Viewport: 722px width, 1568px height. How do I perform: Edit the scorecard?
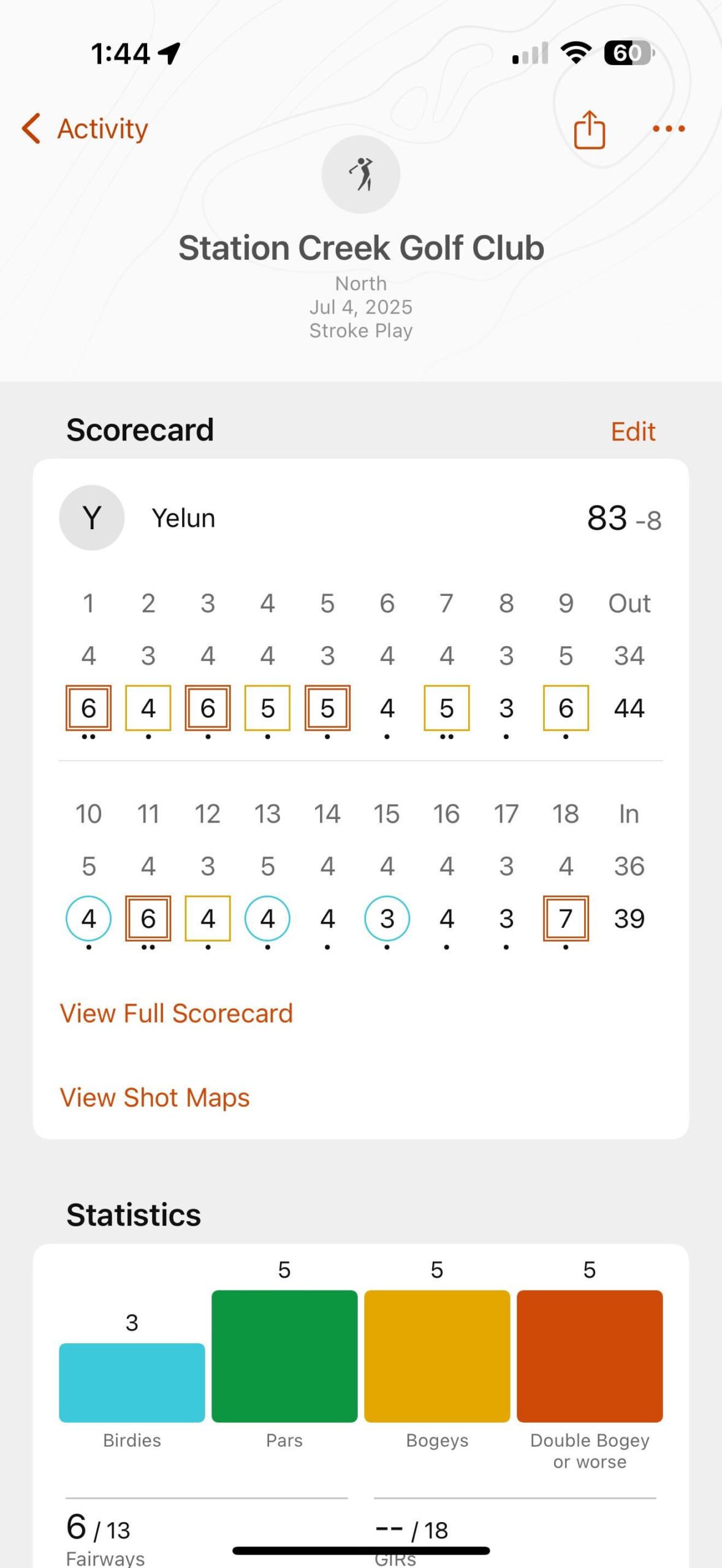point(633,431)
